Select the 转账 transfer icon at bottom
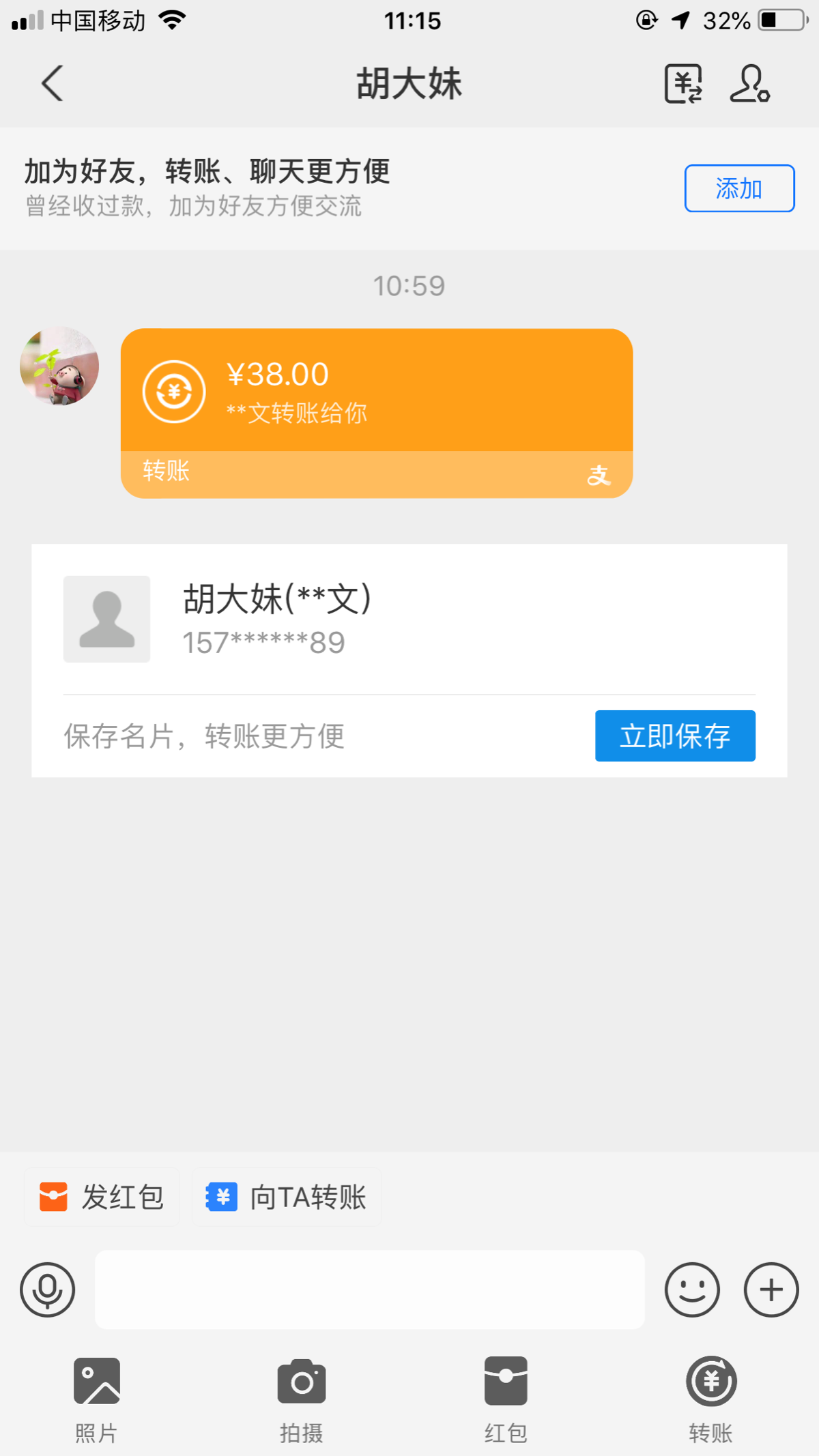The height and width of the screenshot is (1456, 819). (x=710, y=1380)
